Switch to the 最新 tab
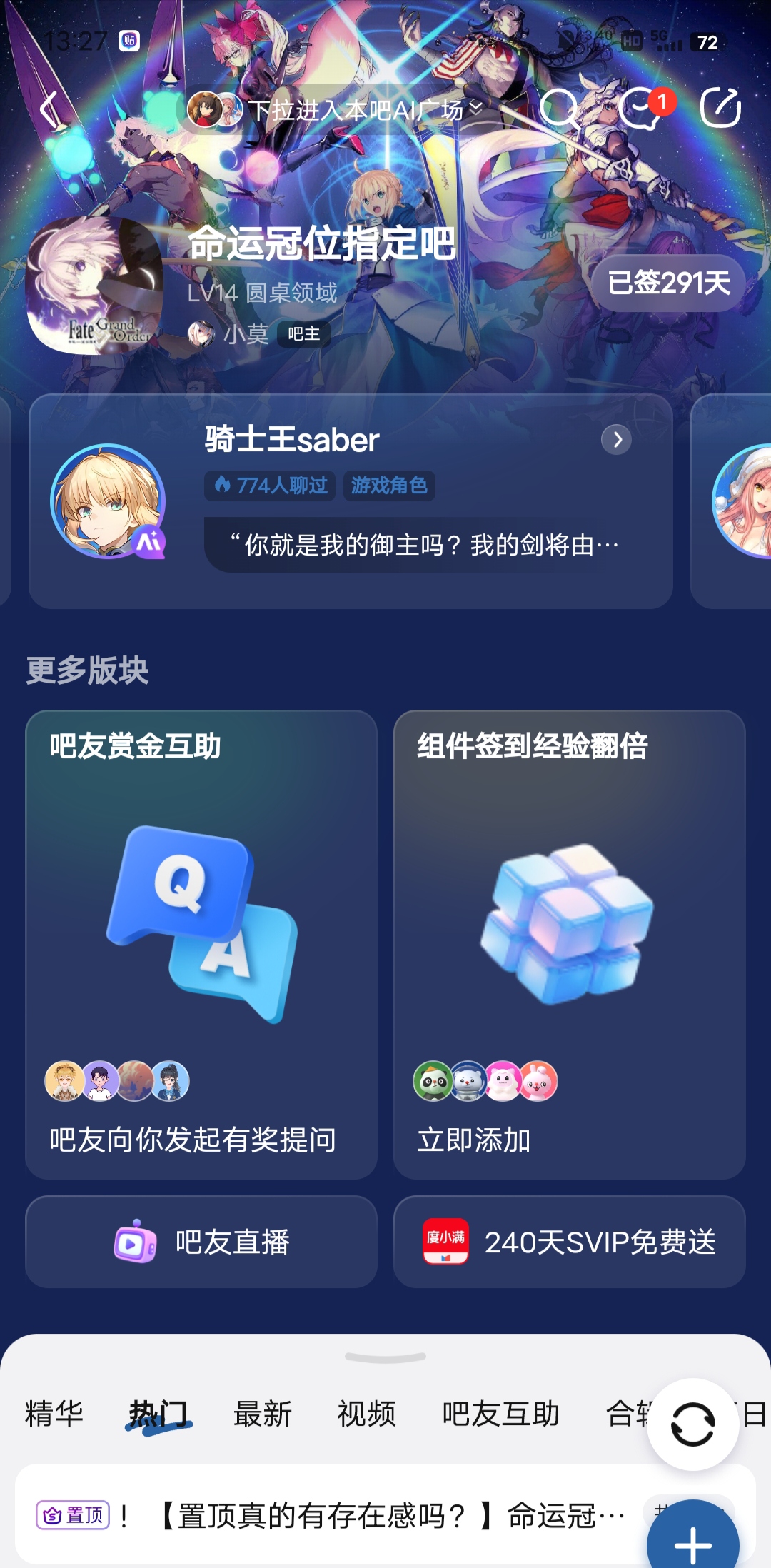This screenshot has height=1568, width=771. [263, 1414]
